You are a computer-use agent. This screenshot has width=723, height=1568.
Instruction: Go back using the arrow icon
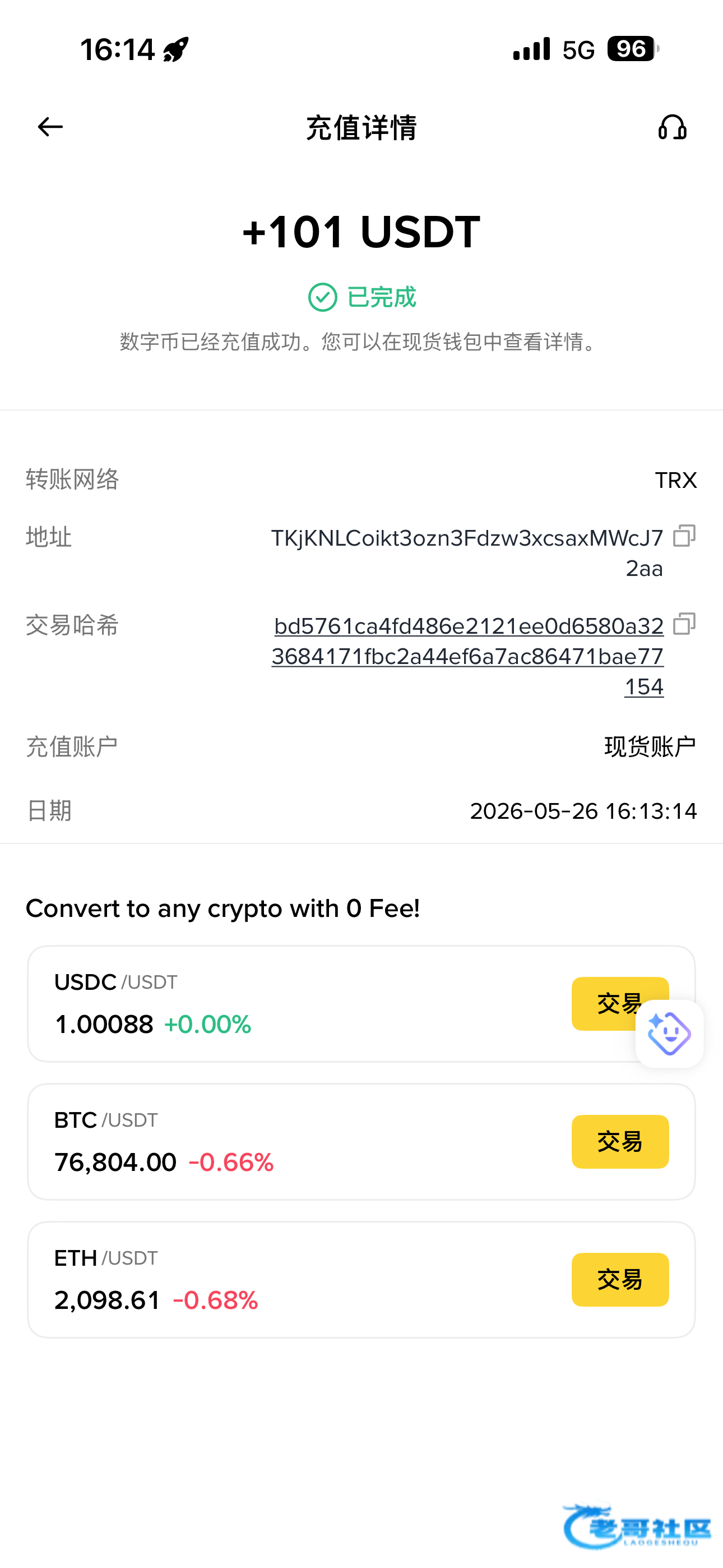50,127
